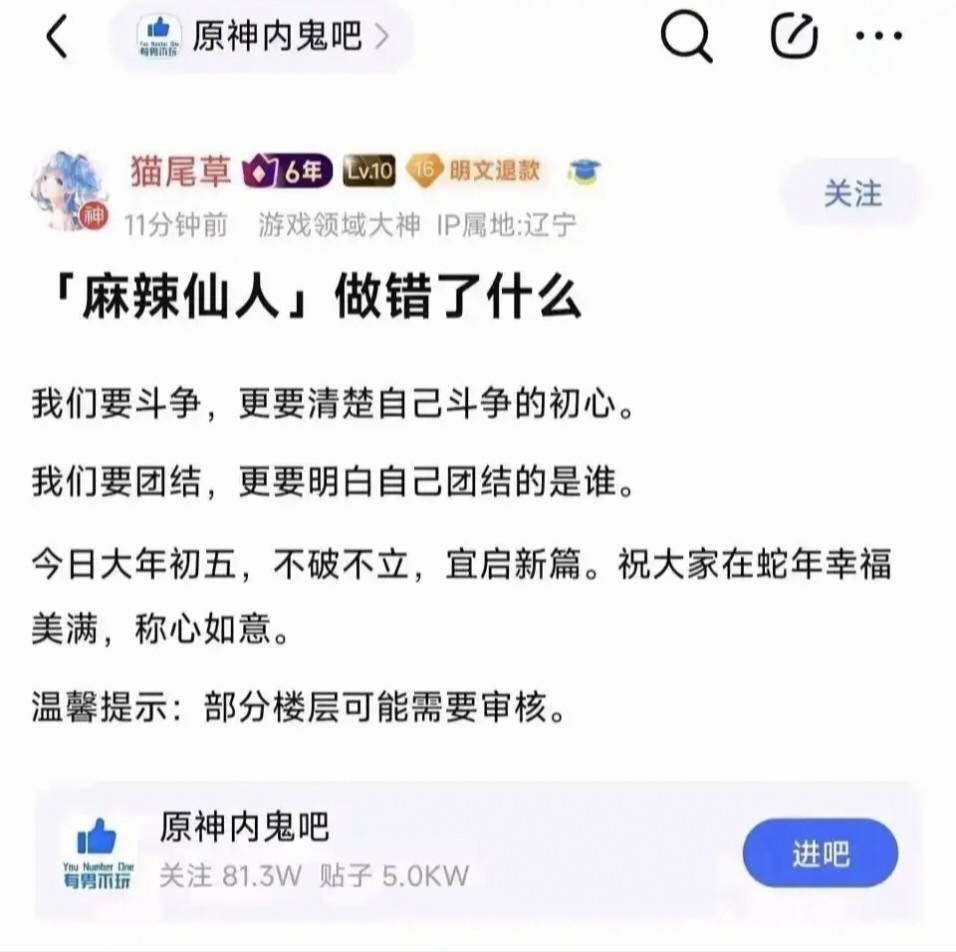Follow the author with the 关注 button
Screen dimensions: 956x952
852,193
